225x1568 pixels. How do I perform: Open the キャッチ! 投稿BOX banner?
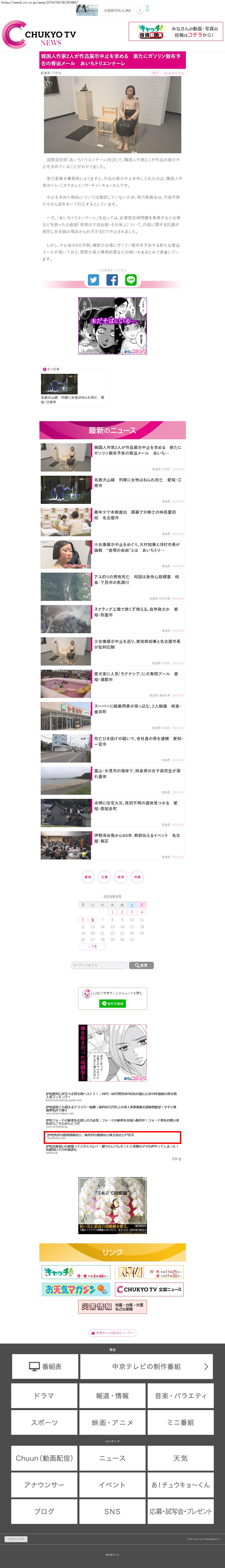(x=175, y=32)
